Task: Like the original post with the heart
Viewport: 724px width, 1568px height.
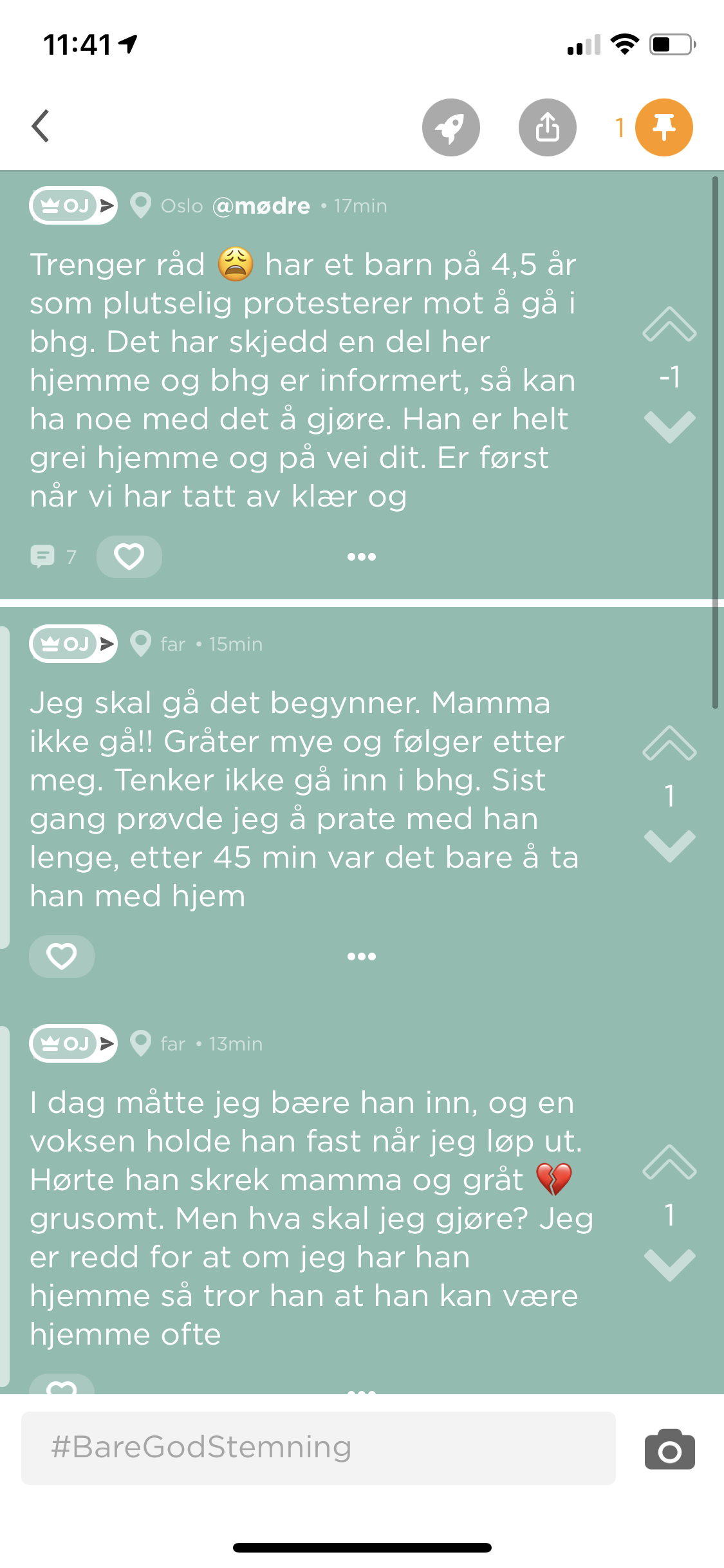Action: pos(129,557)
